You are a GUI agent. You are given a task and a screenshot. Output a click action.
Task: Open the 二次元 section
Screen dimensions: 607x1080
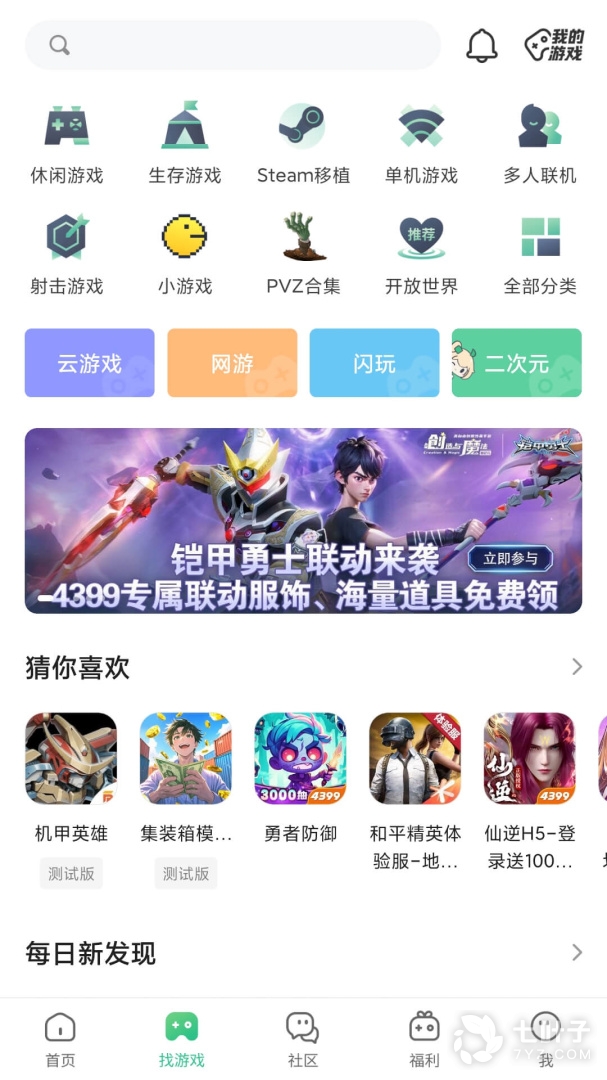click(x=516, y=364)
